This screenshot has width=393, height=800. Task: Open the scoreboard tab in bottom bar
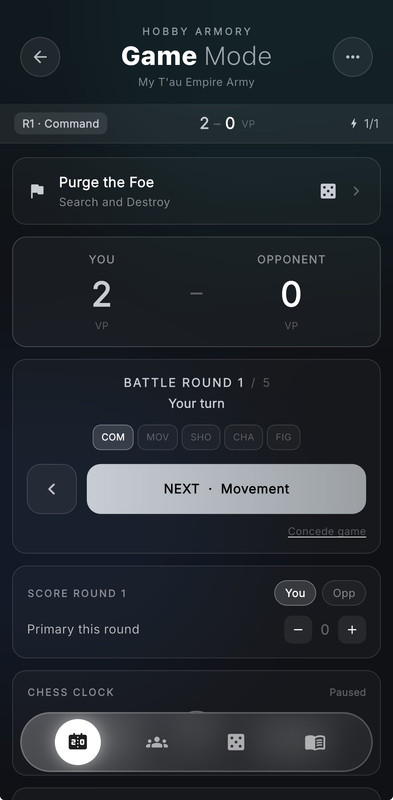78,742
